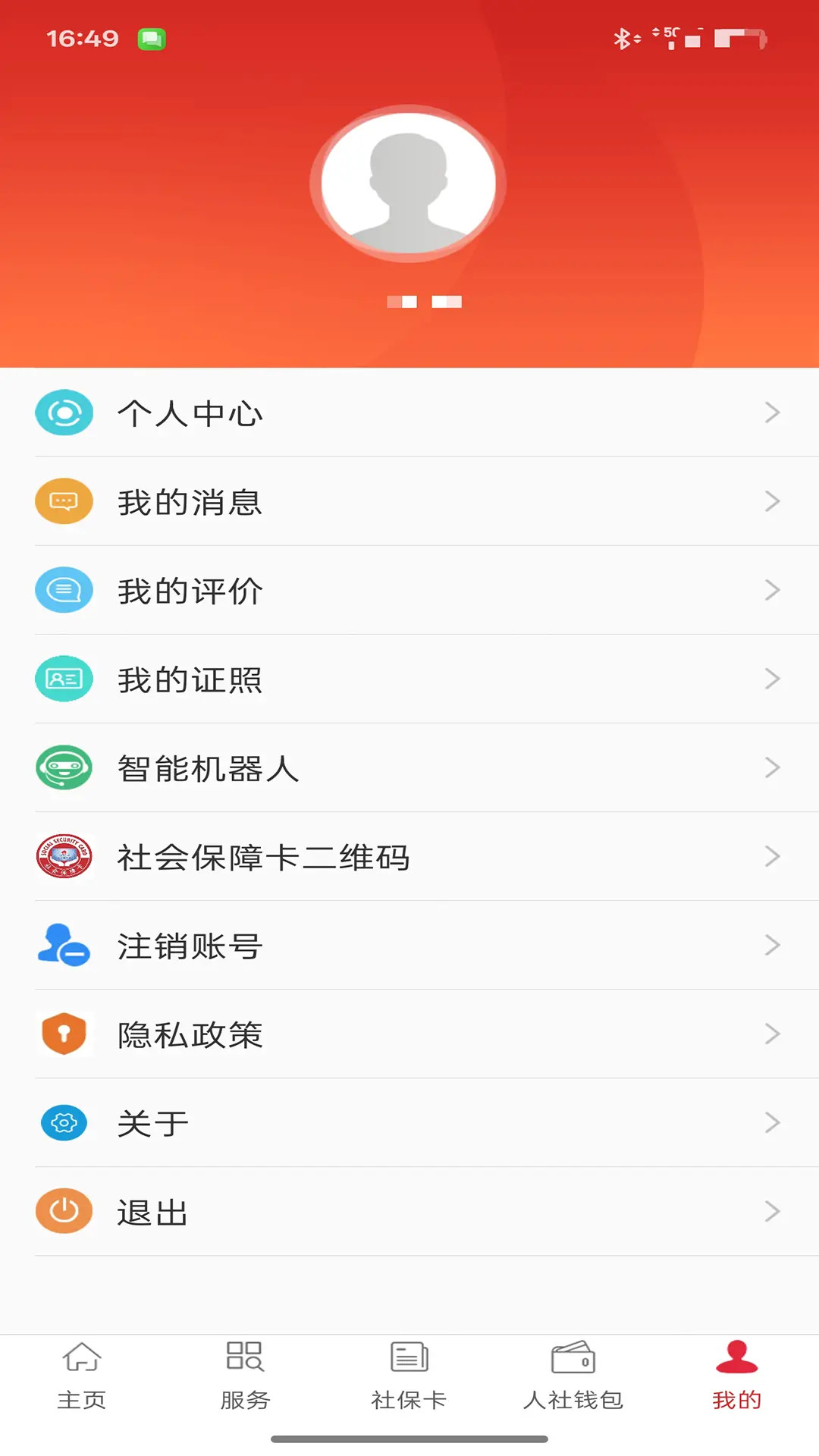Image resolution: width=819 pixels, height=1456 pixels.
Task: Tap the orange 退出 power icon
Action: 64,1211
